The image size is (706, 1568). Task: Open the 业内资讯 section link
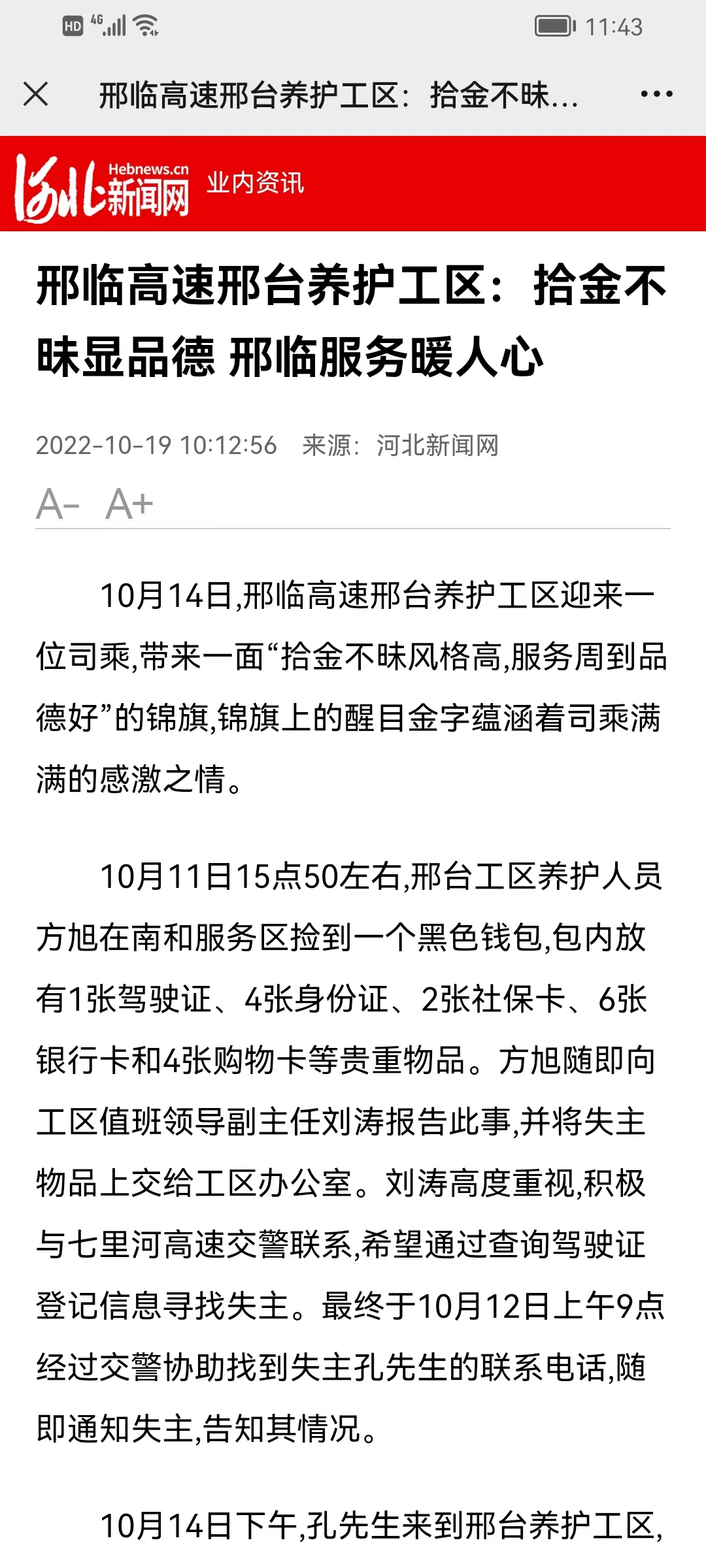coord(256,183)
